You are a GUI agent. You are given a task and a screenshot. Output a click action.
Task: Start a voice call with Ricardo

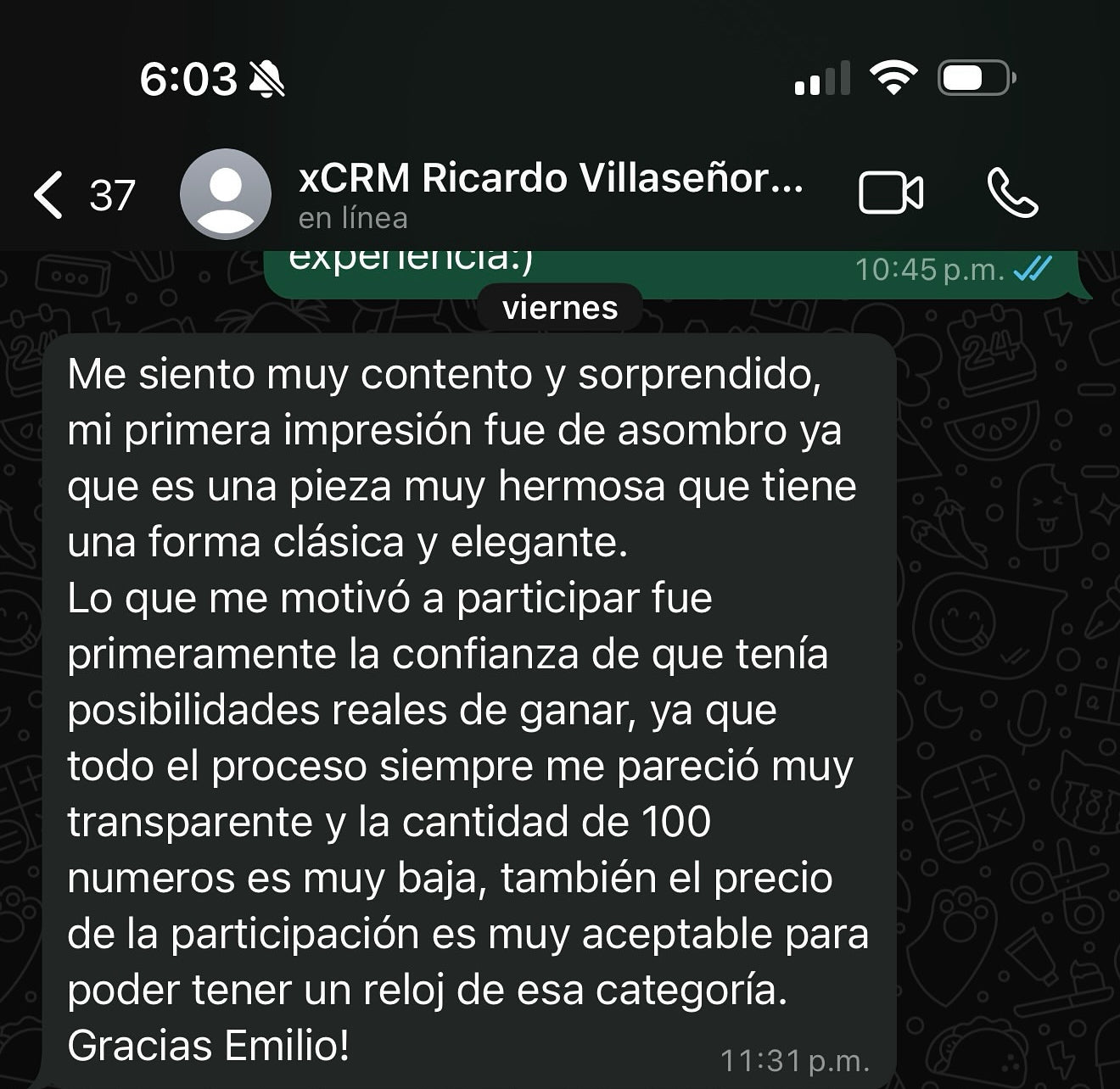pos(1012,193)
